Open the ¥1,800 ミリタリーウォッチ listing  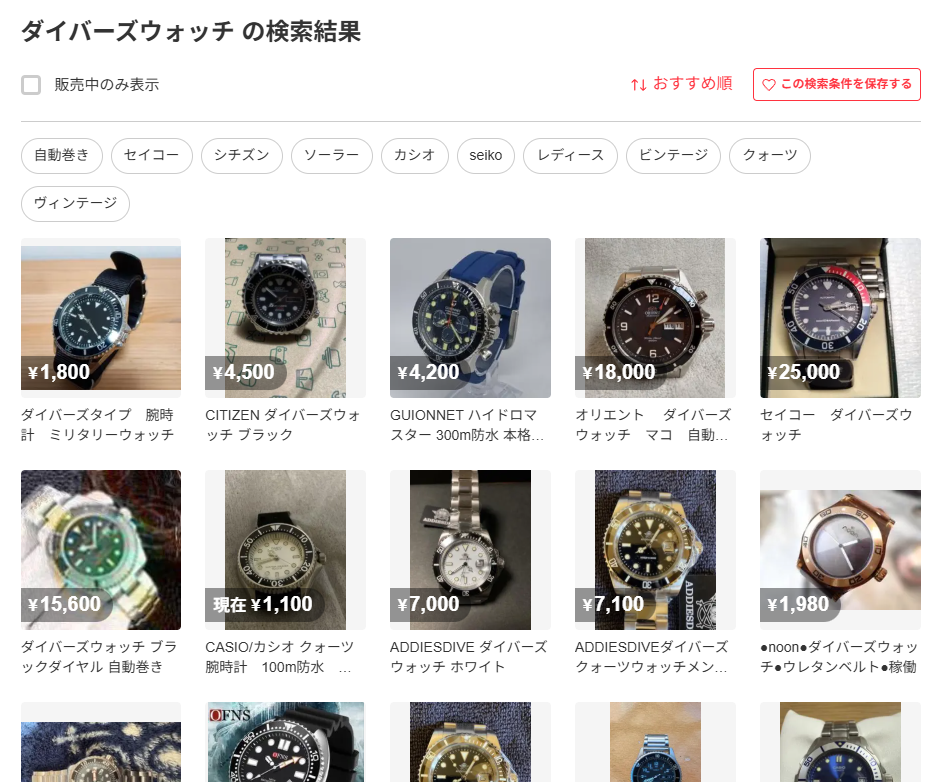pyautogui.click(x=100, y=317)
